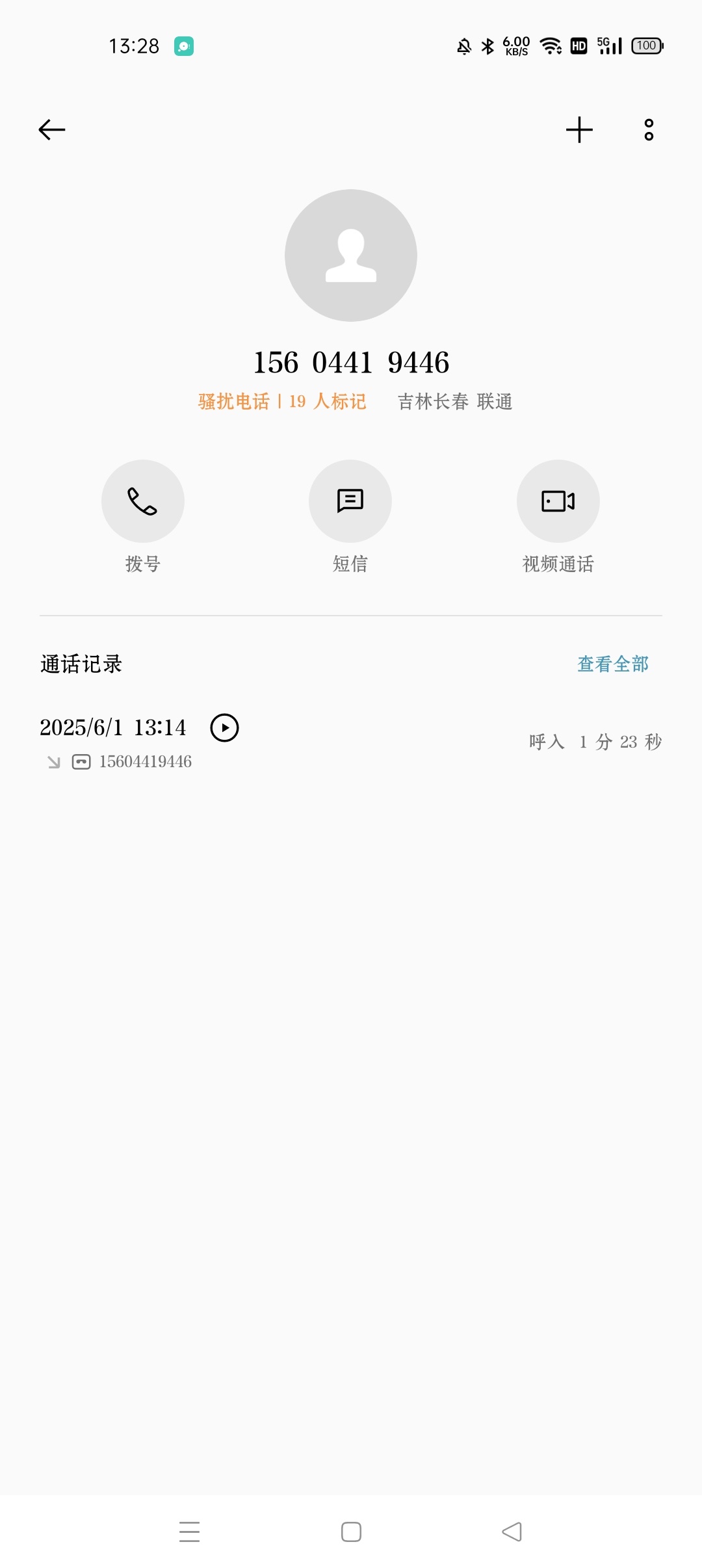Viewport: 702px width, 1568px height.
Task: Send a text with the 短信 button
Action: [350, 501]
